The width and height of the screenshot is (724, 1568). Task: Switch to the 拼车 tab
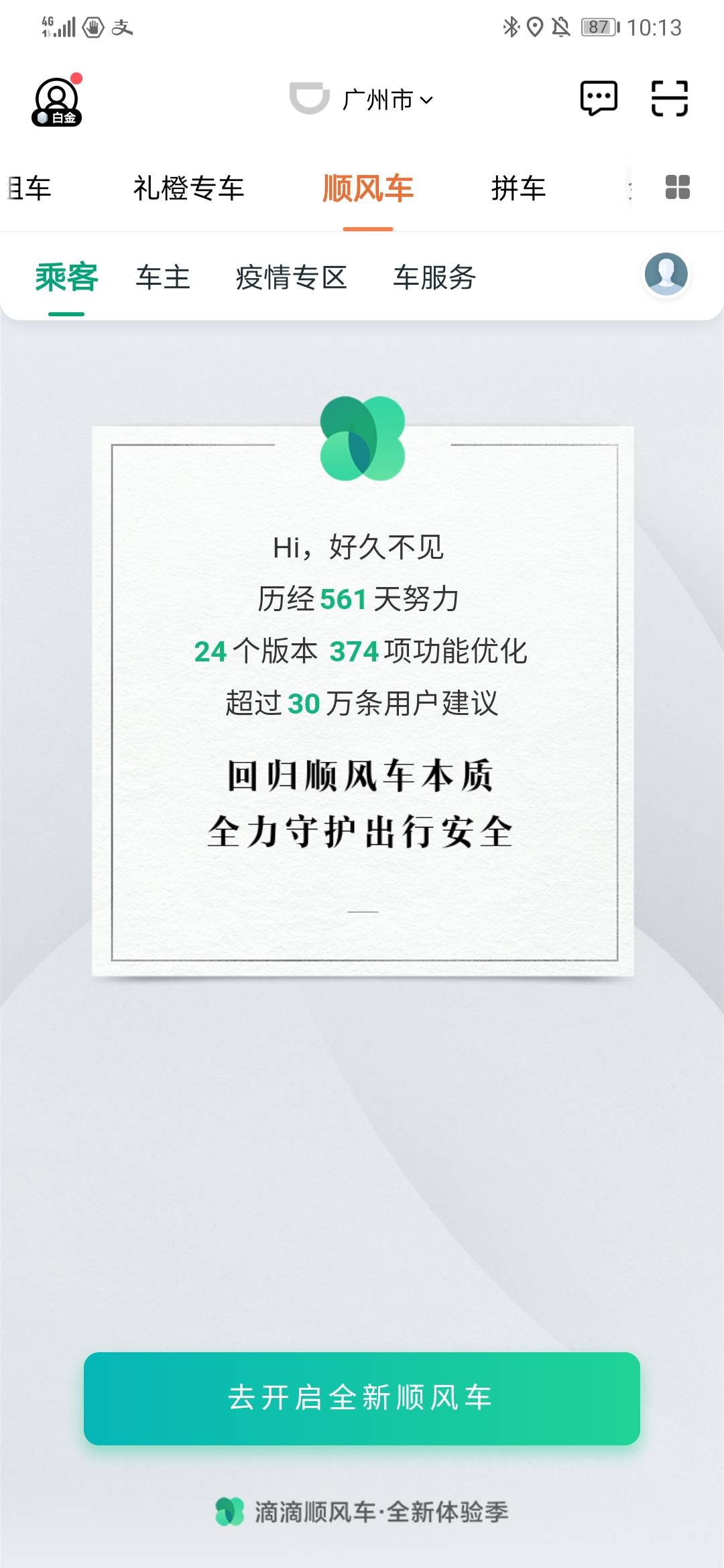[x=518, y=188]
